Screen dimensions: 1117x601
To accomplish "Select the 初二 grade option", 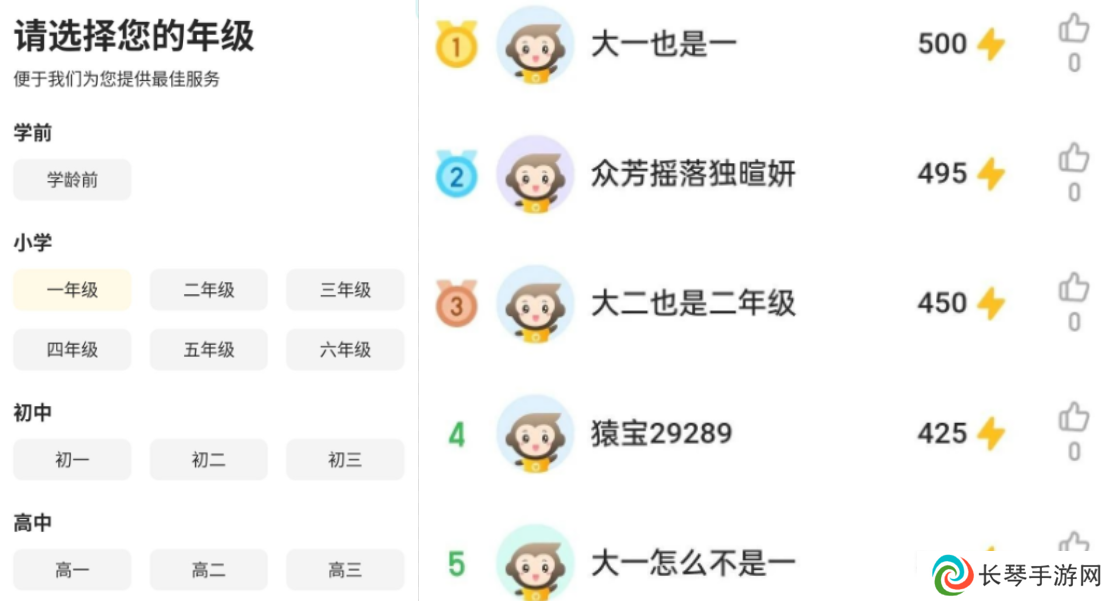I will point(208,460).
